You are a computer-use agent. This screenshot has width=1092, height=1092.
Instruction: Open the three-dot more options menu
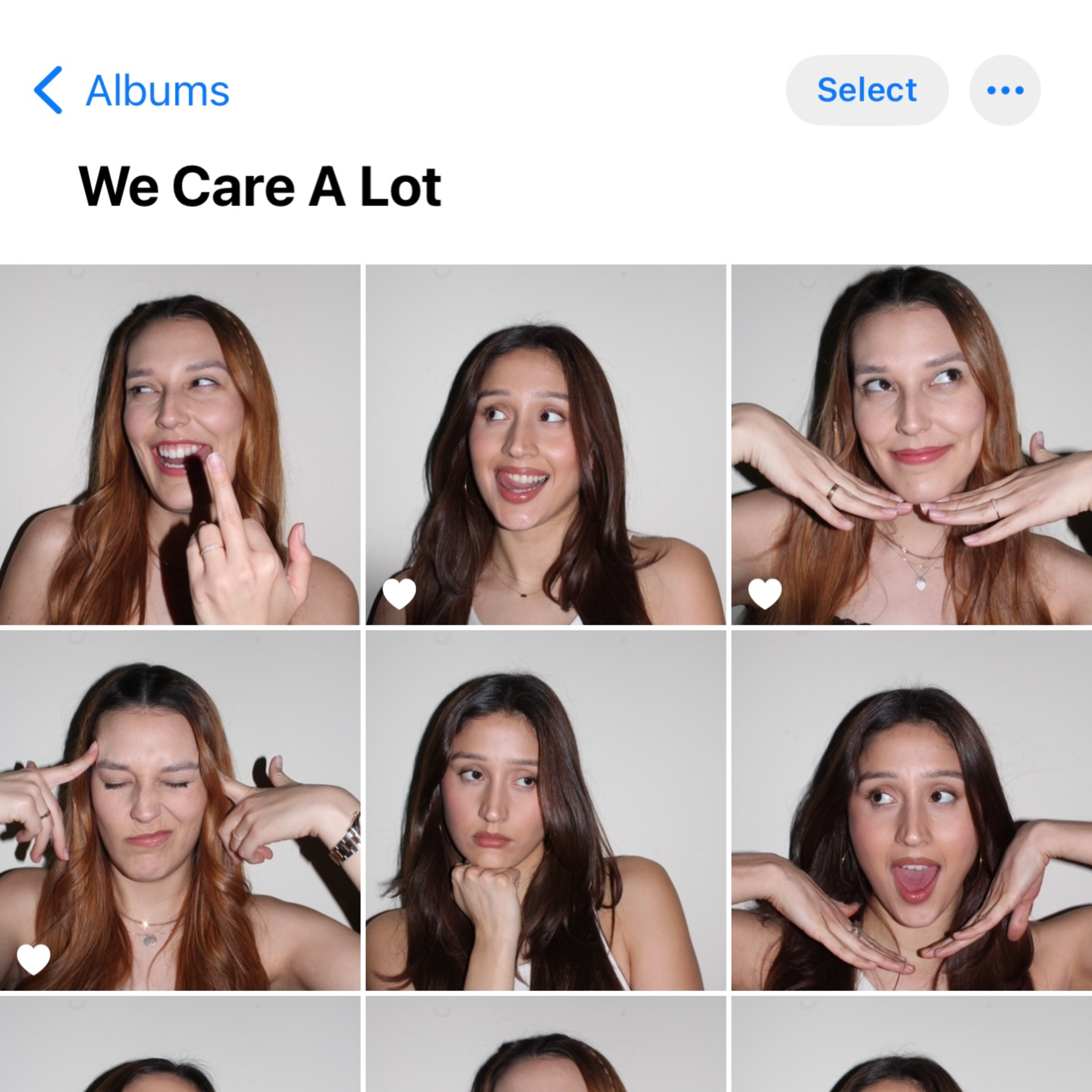(1004, 90)
